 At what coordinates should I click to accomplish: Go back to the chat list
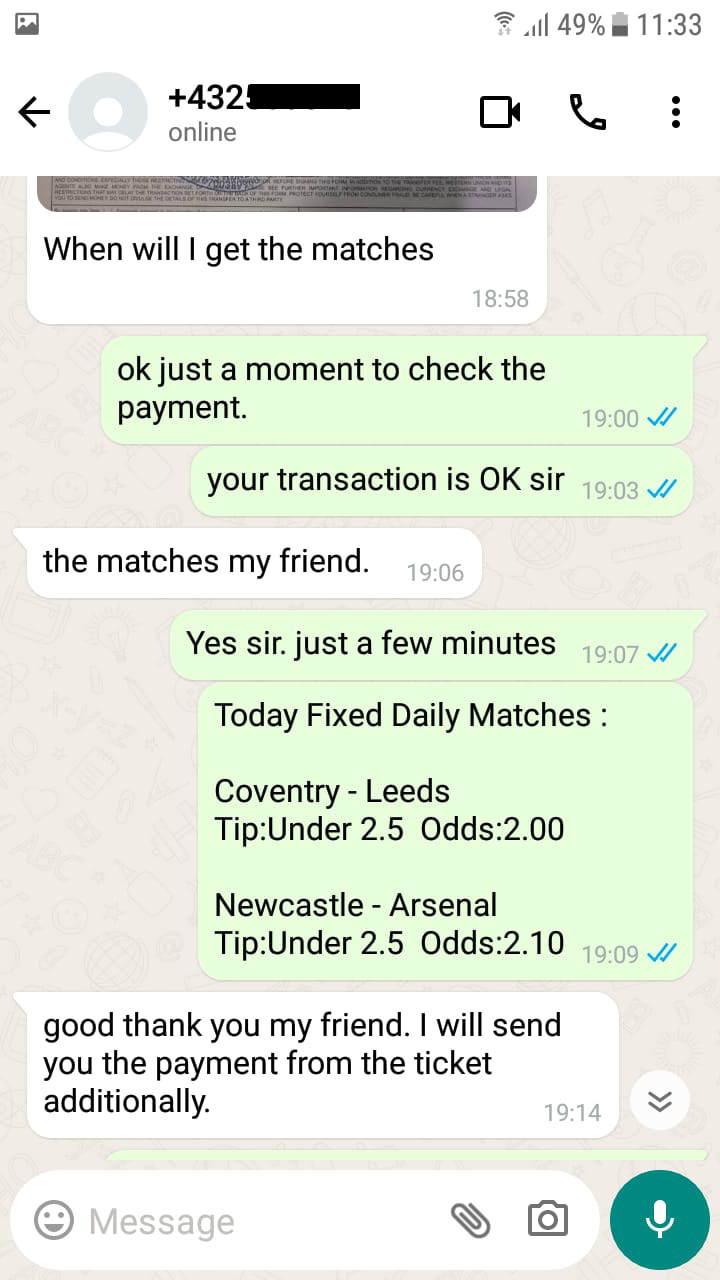[34, 113]
